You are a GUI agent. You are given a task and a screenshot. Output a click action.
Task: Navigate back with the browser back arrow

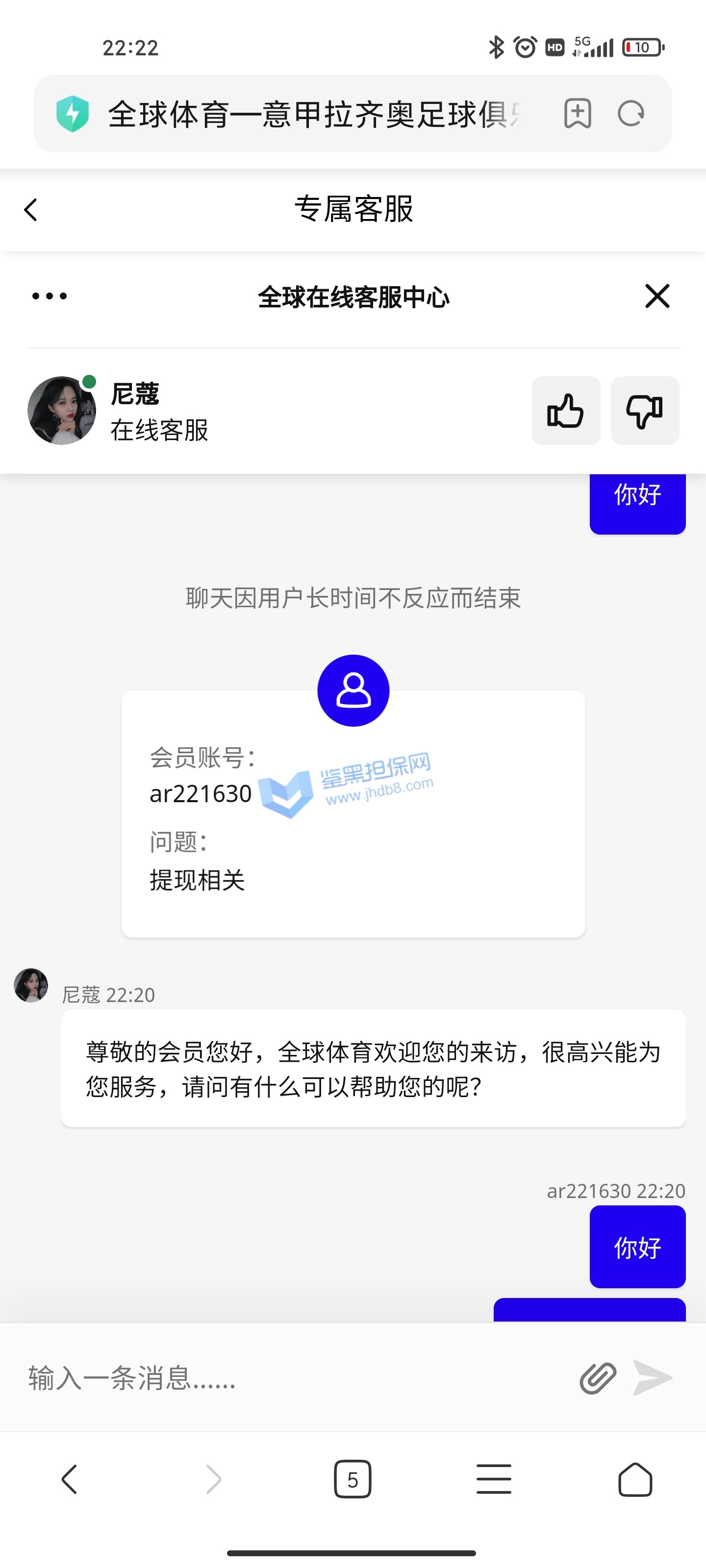[70, 1479]
